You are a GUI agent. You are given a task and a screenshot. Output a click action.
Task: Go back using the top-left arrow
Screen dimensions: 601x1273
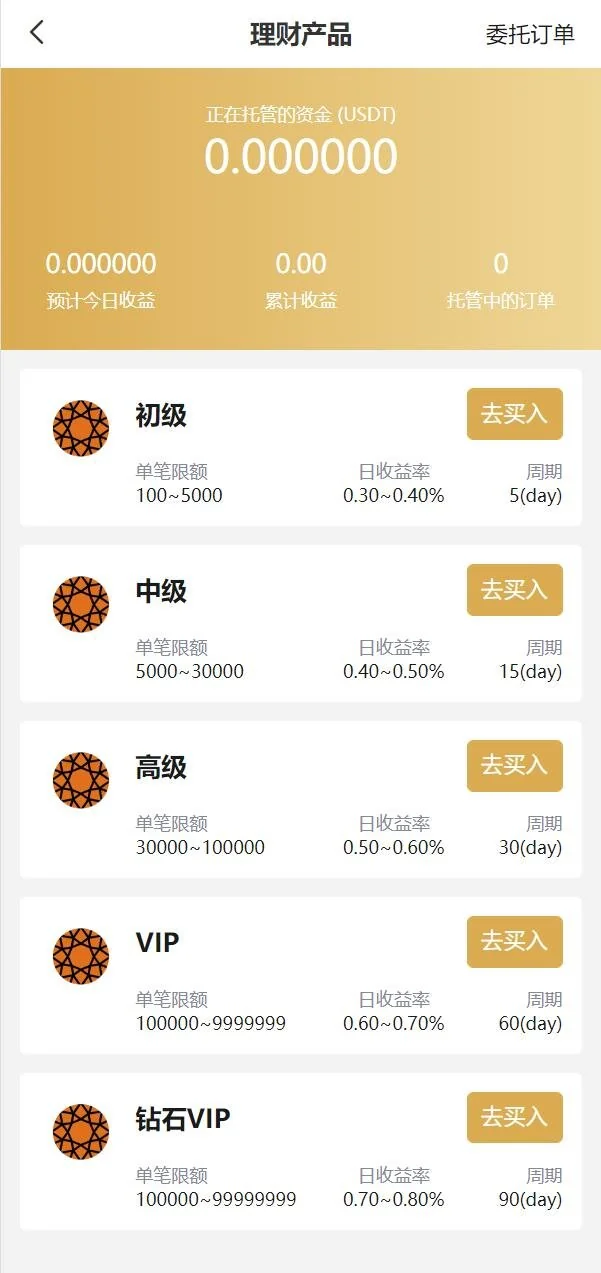point(37,33)
